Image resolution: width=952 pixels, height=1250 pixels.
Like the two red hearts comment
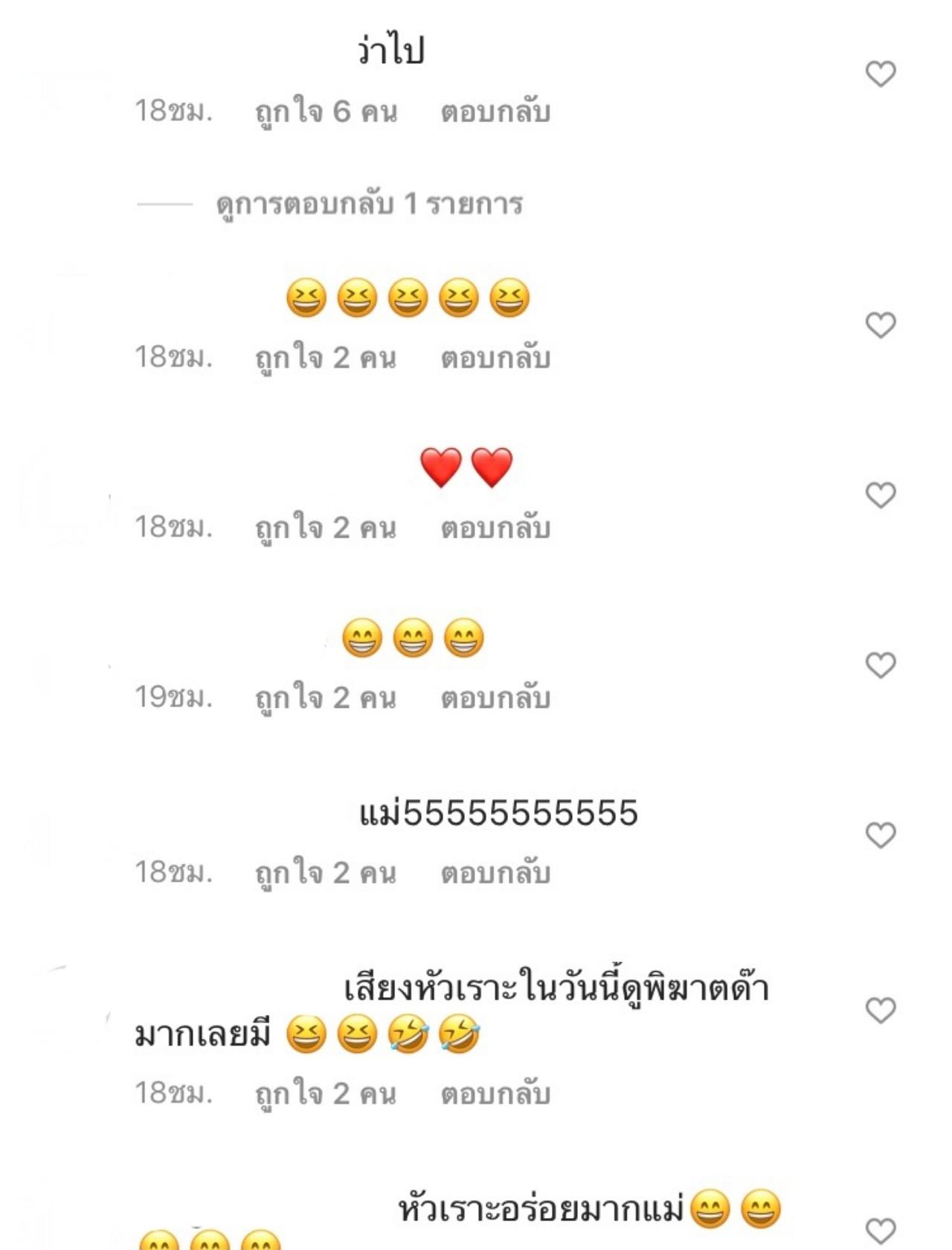click(x=881, y=495)
